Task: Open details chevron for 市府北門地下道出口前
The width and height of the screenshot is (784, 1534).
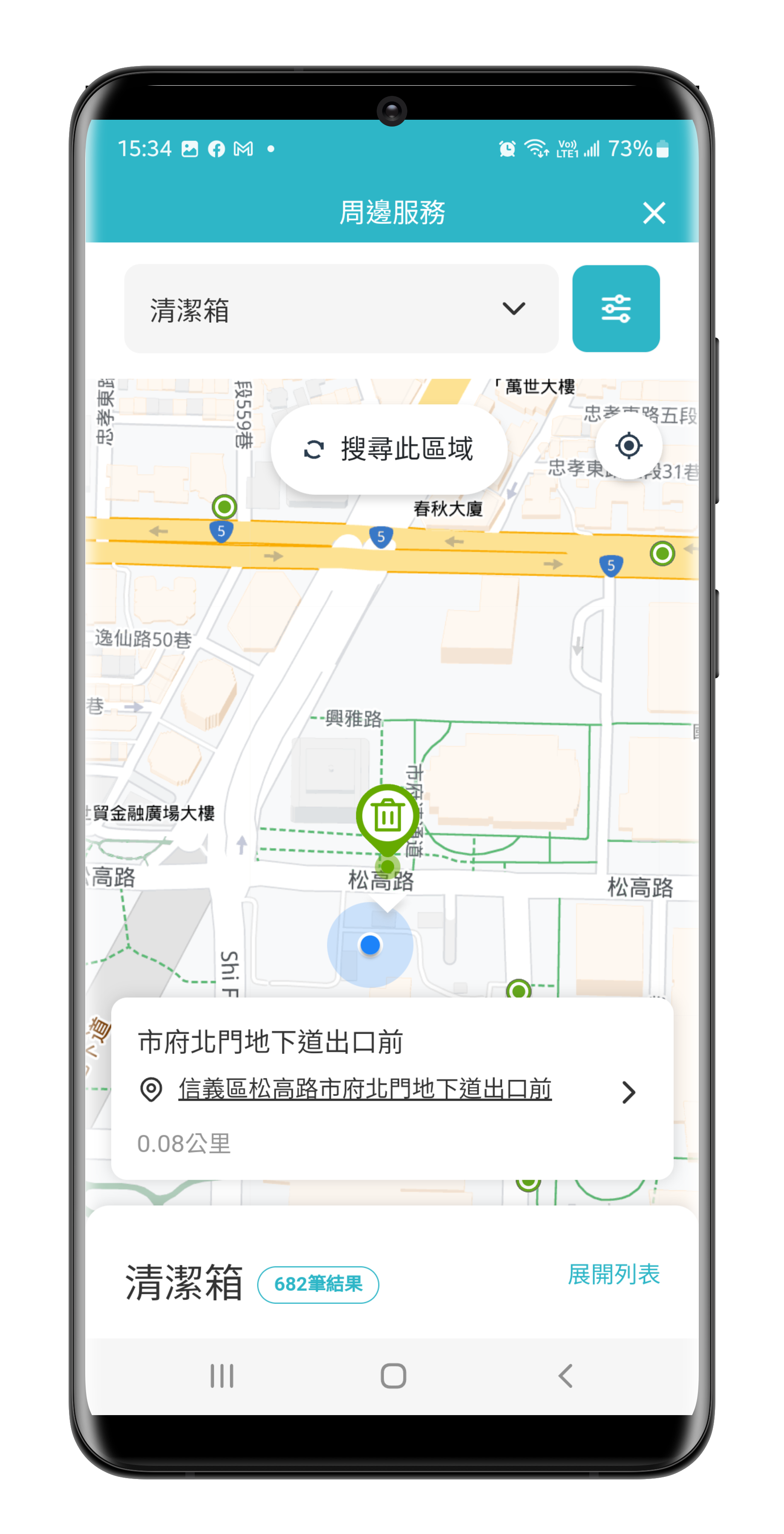Action: [x=628, y=1092]
